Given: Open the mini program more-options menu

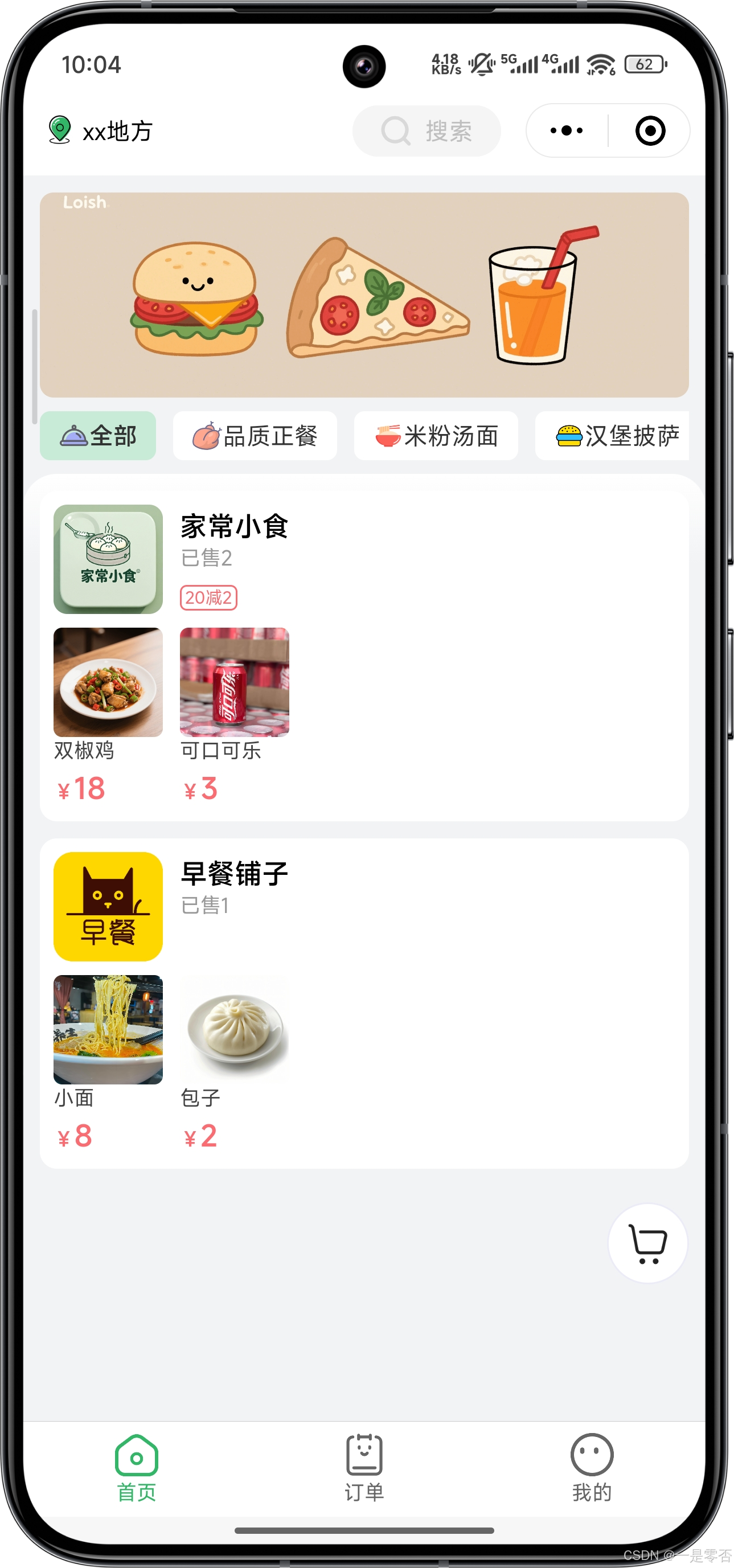Looking at the screenshot, I should click(566, 131).
